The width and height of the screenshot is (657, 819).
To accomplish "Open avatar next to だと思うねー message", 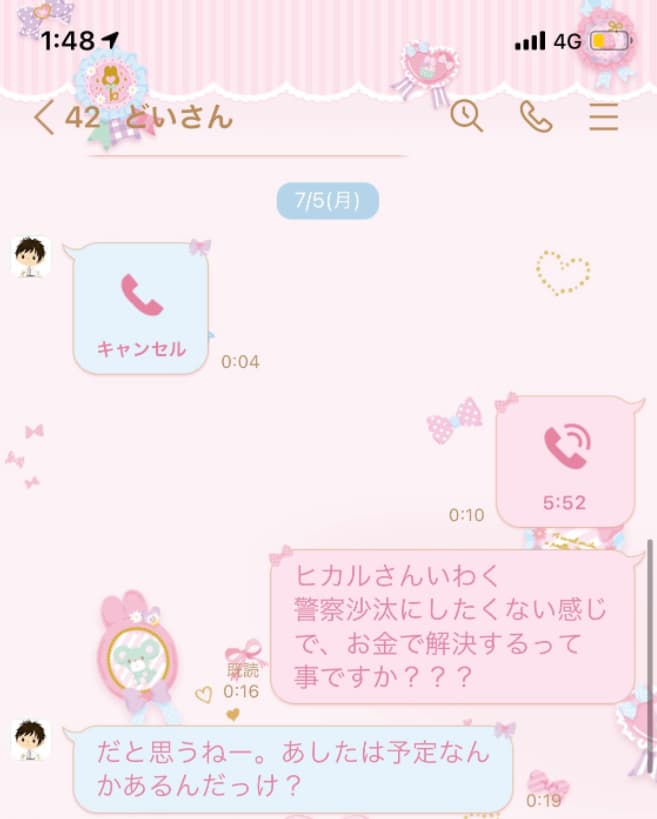I will (31, 739).
